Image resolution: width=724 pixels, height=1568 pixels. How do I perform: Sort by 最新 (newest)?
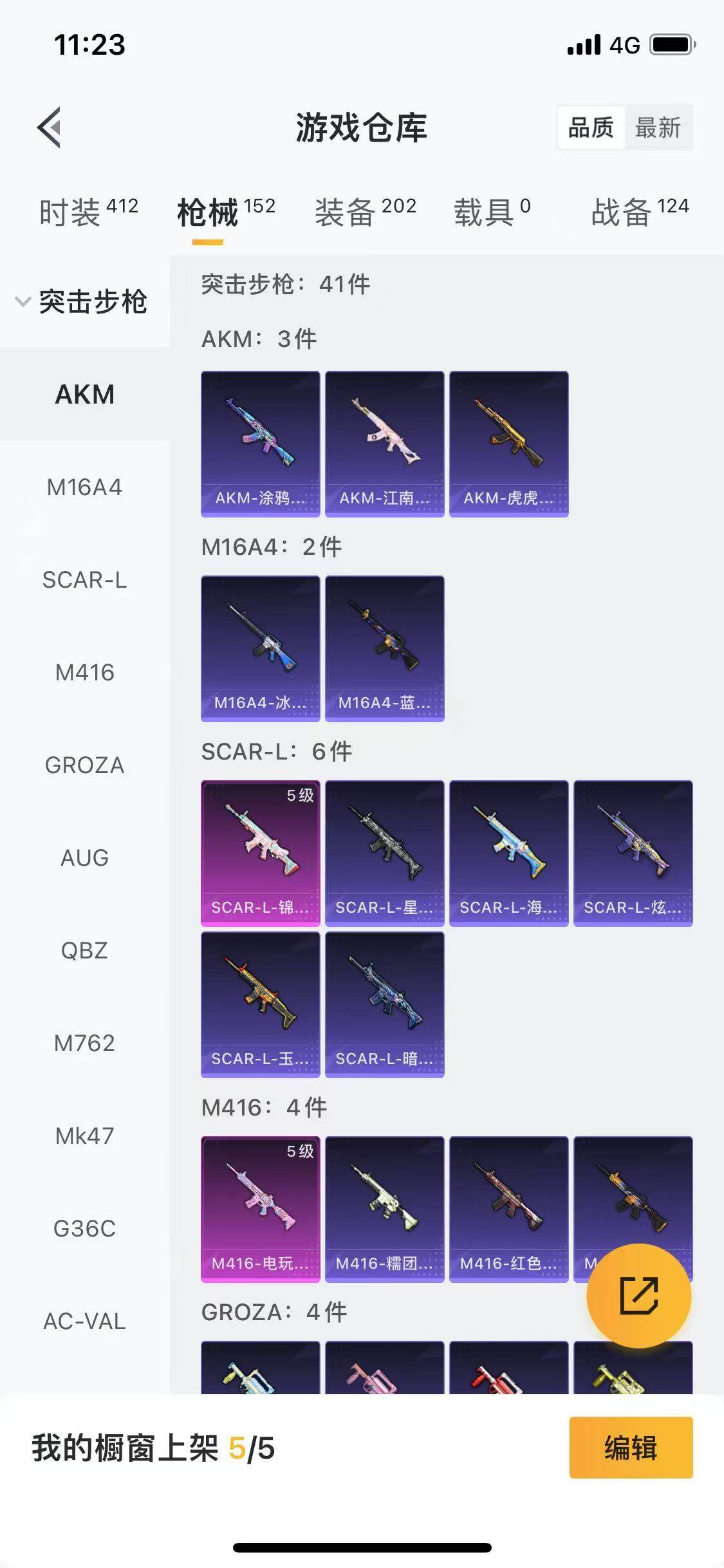[x=657, y=127]
